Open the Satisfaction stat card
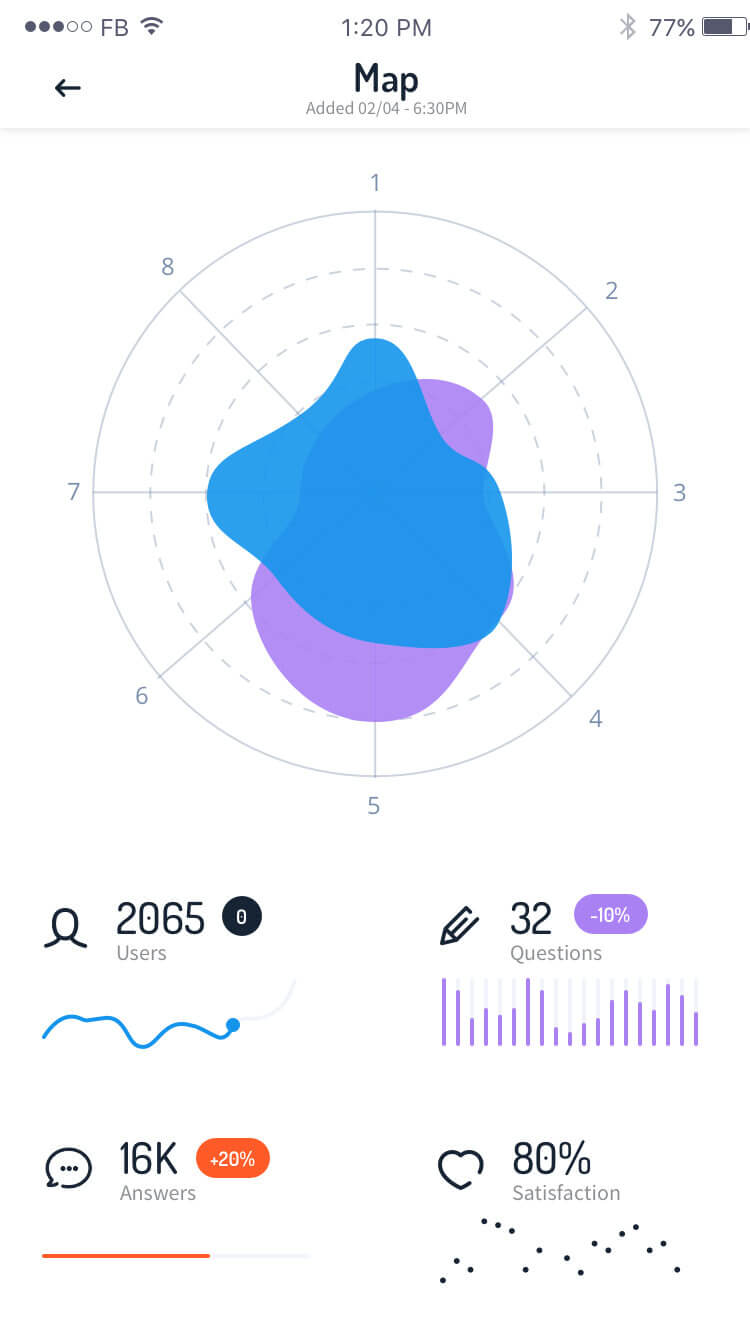The image size is (750, 1334). pyautogui.click(x=562, y=1212)
